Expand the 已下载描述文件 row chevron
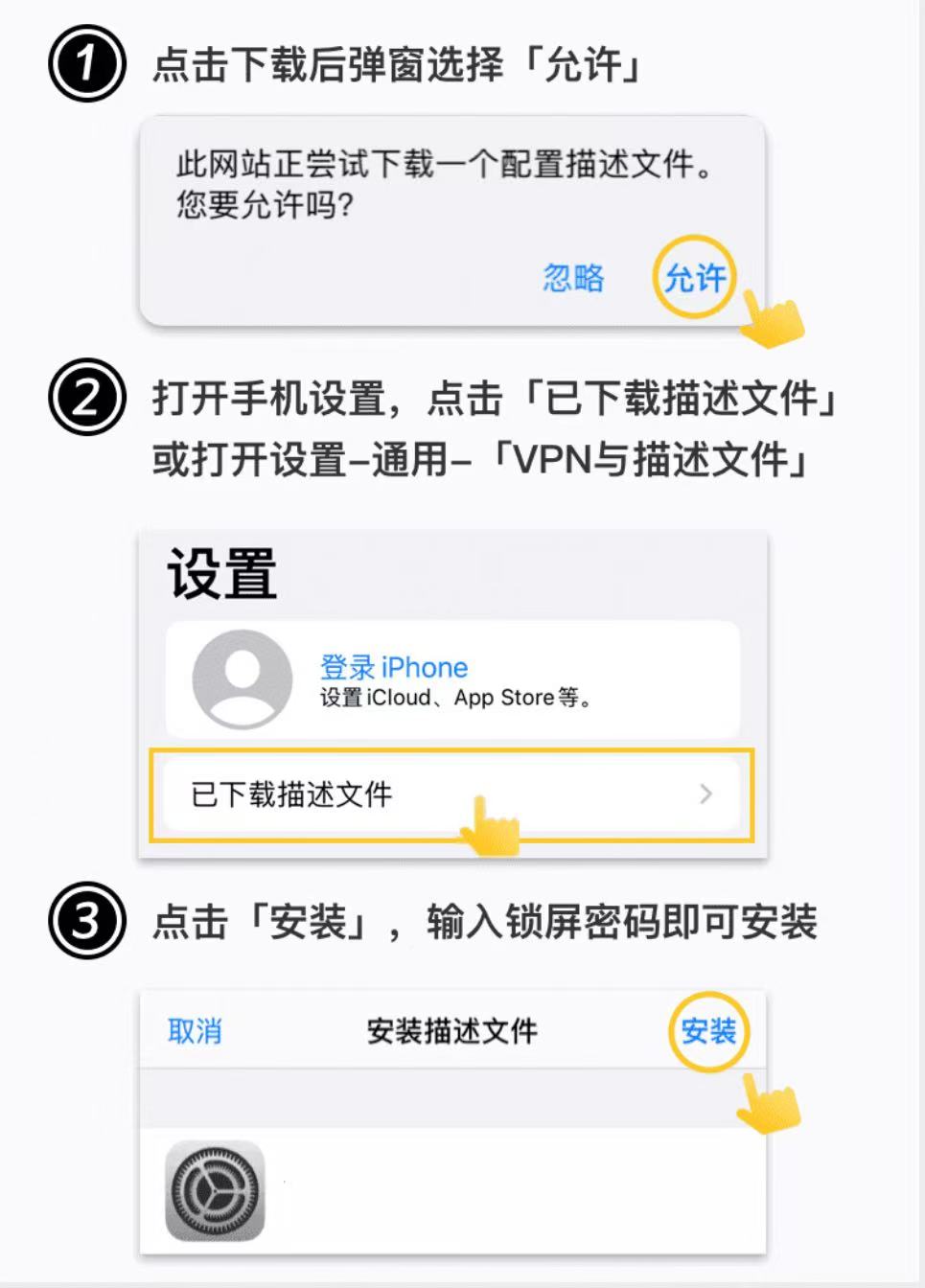The height and width of the screenshot is (1288, 925). (x=707, y=793)
